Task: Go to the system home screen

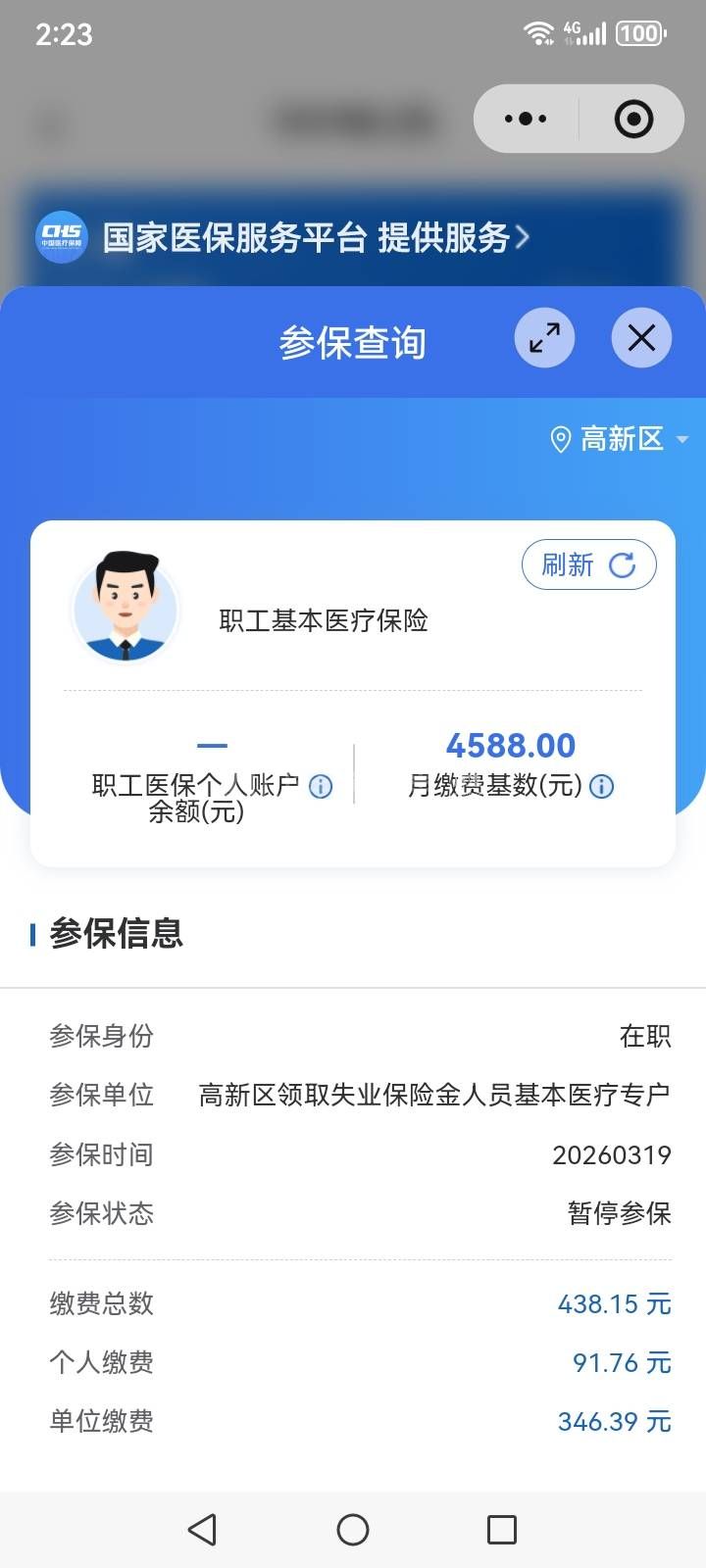Action: 353,1530
